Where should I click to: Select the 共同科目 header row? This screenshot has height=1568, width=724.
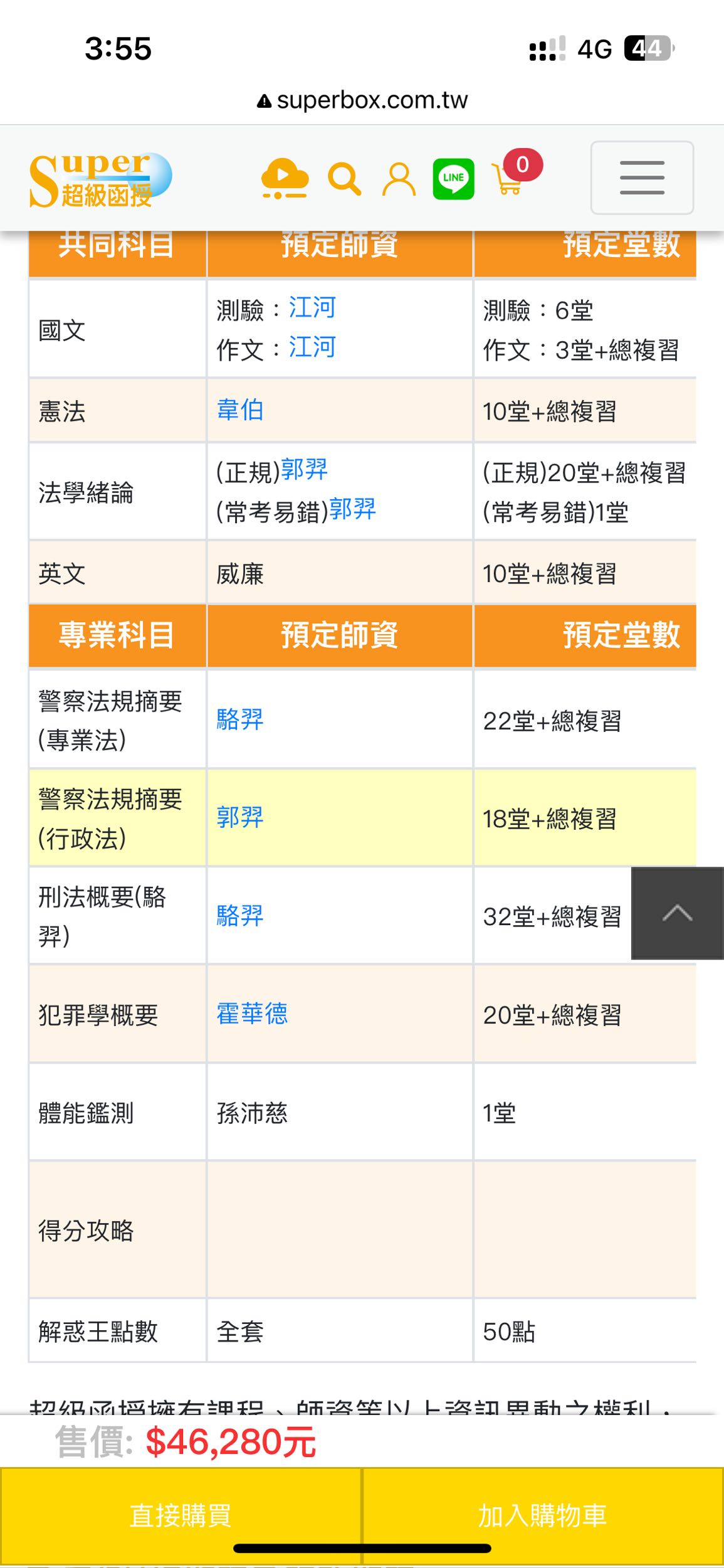[x=117, y=246]
